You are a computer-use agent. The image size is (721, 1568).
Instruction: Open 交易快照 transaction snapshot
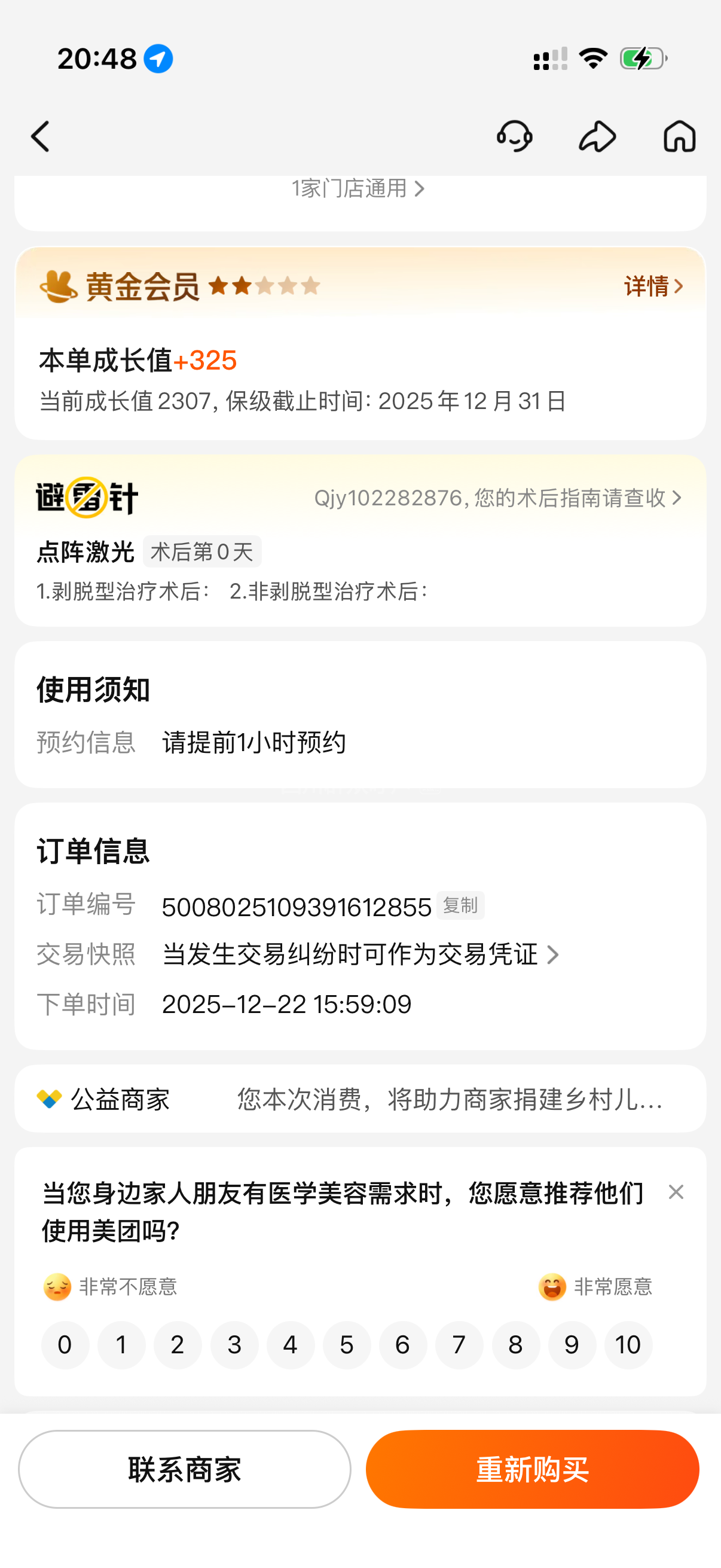click(x=360, y=954)
